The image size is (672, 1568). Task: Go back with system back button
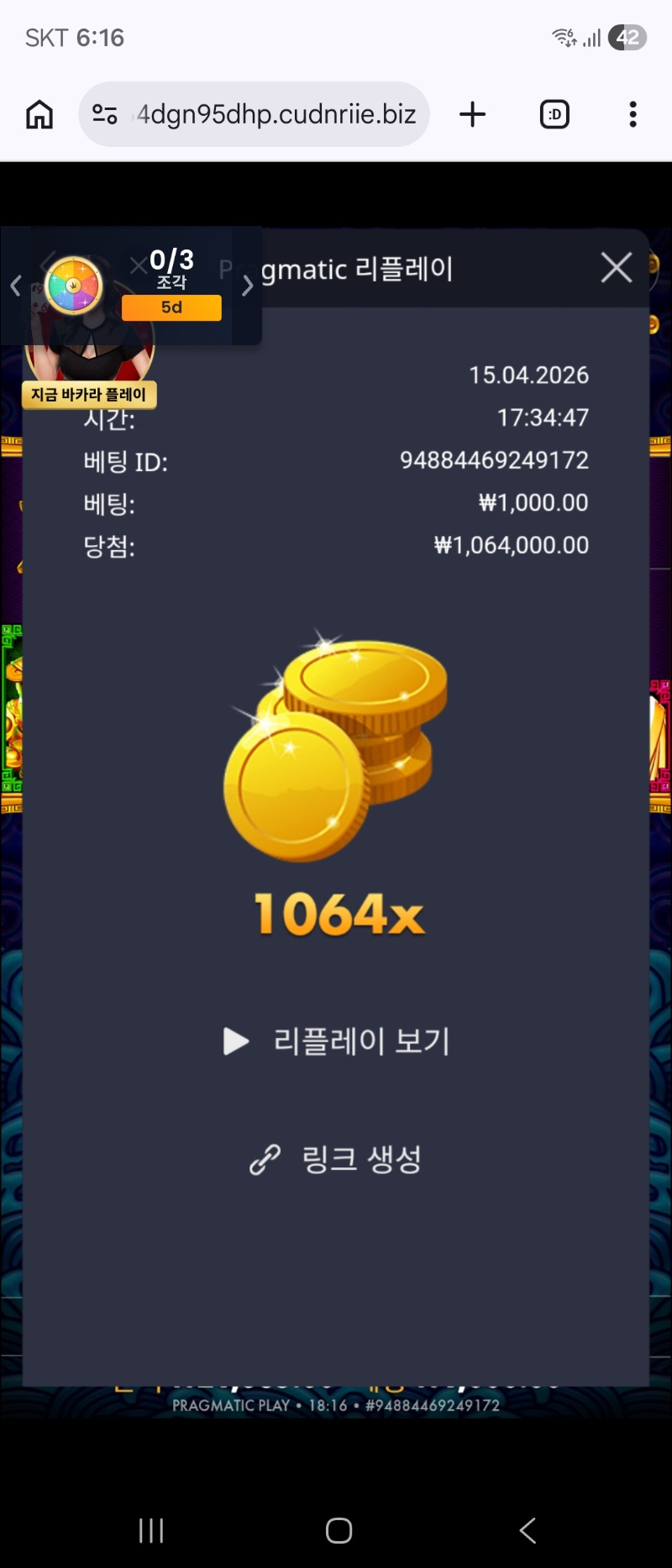[x=528, y=1530]
